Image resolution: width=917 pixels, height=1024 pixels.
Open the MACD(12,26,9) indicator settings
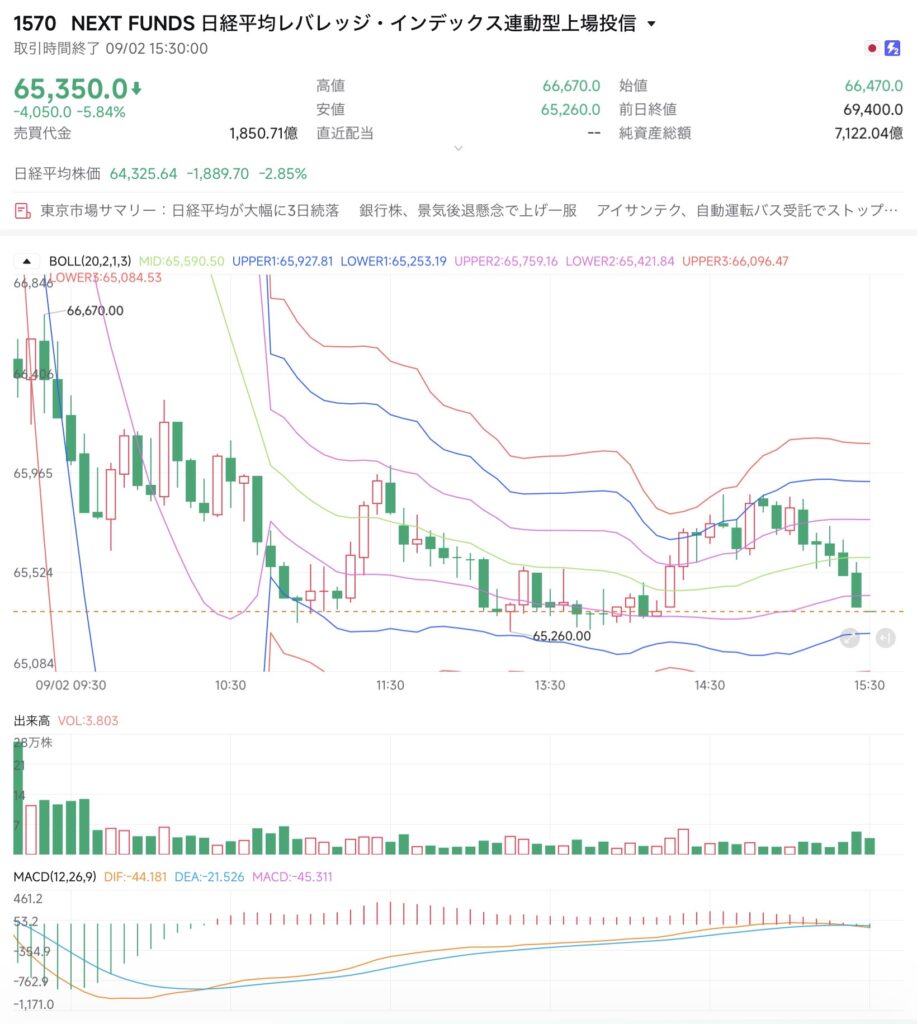coord(55,876)
